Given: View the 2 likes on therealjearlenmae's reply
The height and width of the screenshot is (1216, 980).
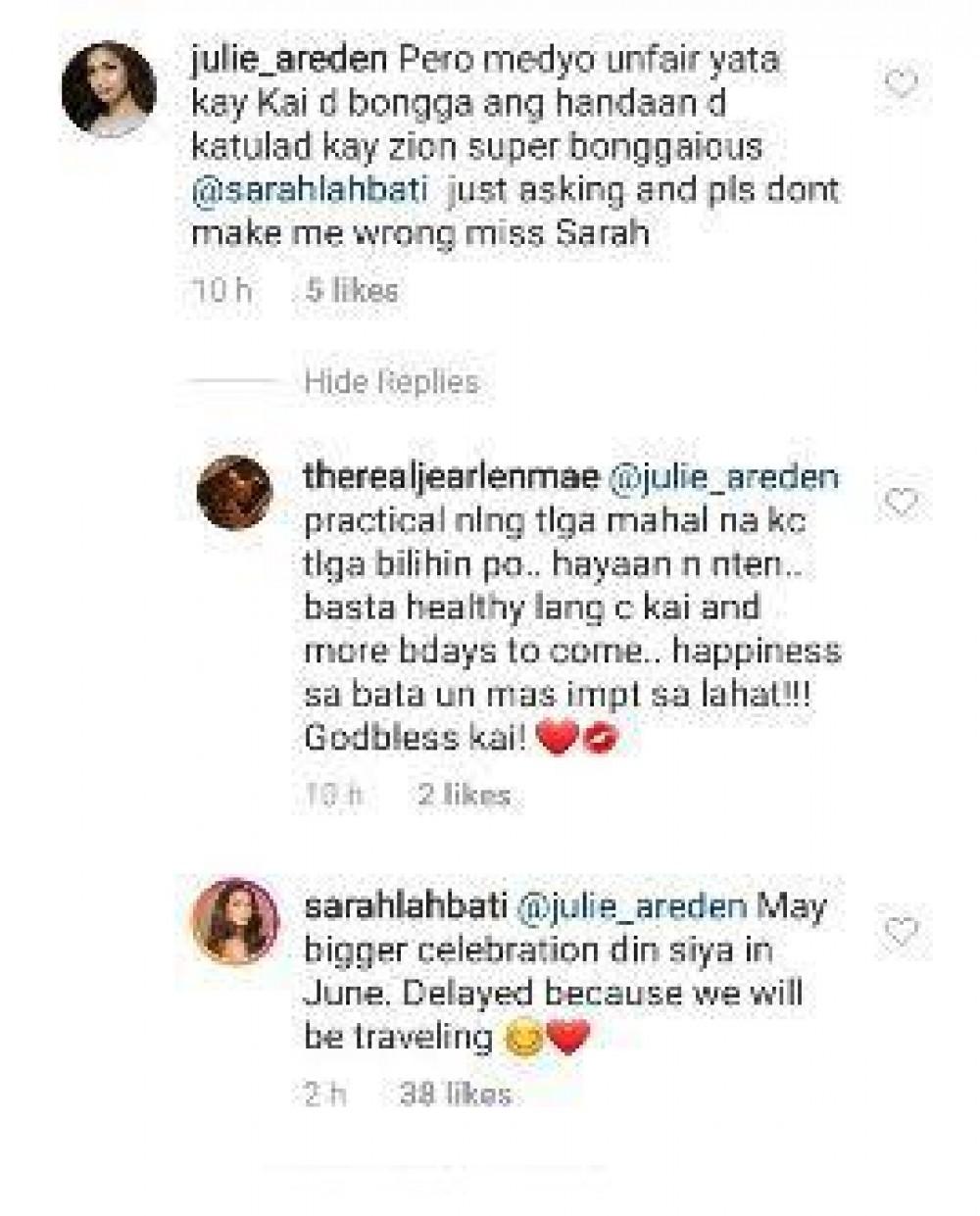Looking at the screenshot, I should (464, 795).
